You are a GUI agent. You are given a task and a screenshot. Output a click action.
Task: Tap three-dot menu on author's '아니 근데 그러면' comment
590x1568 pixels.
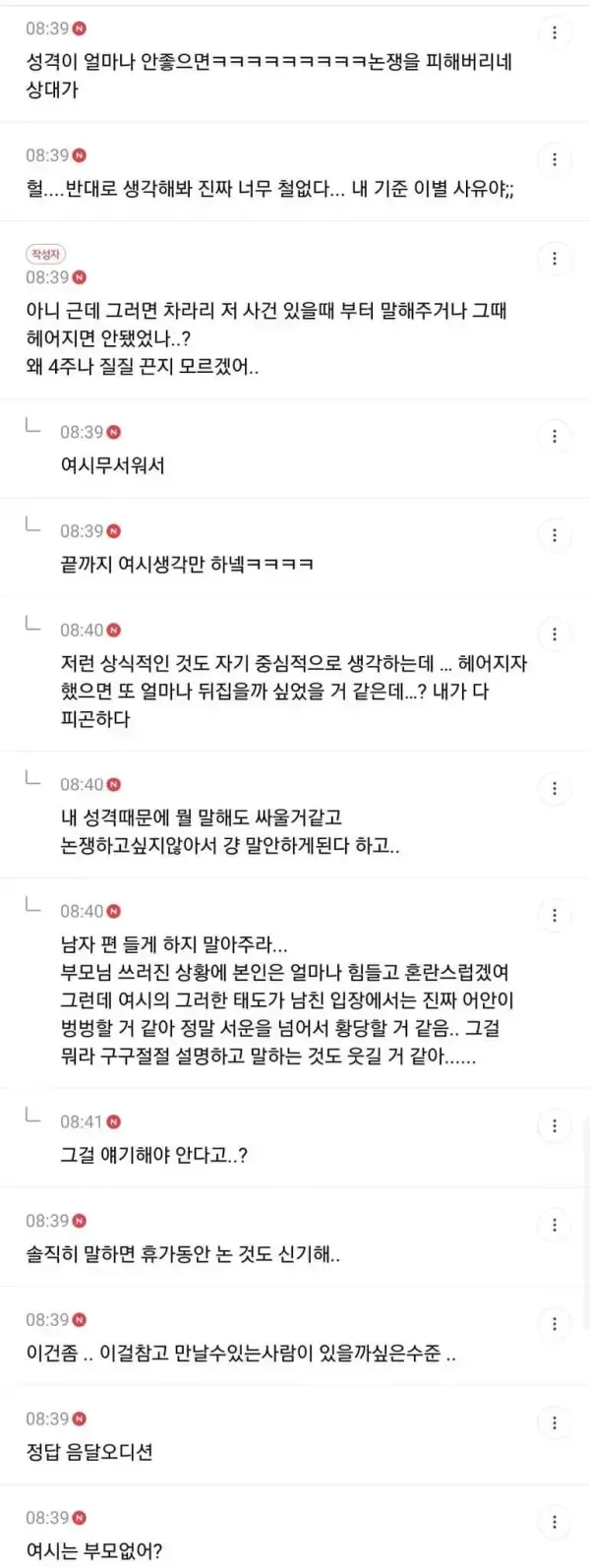pyautogui.click(x=555, y=258)
